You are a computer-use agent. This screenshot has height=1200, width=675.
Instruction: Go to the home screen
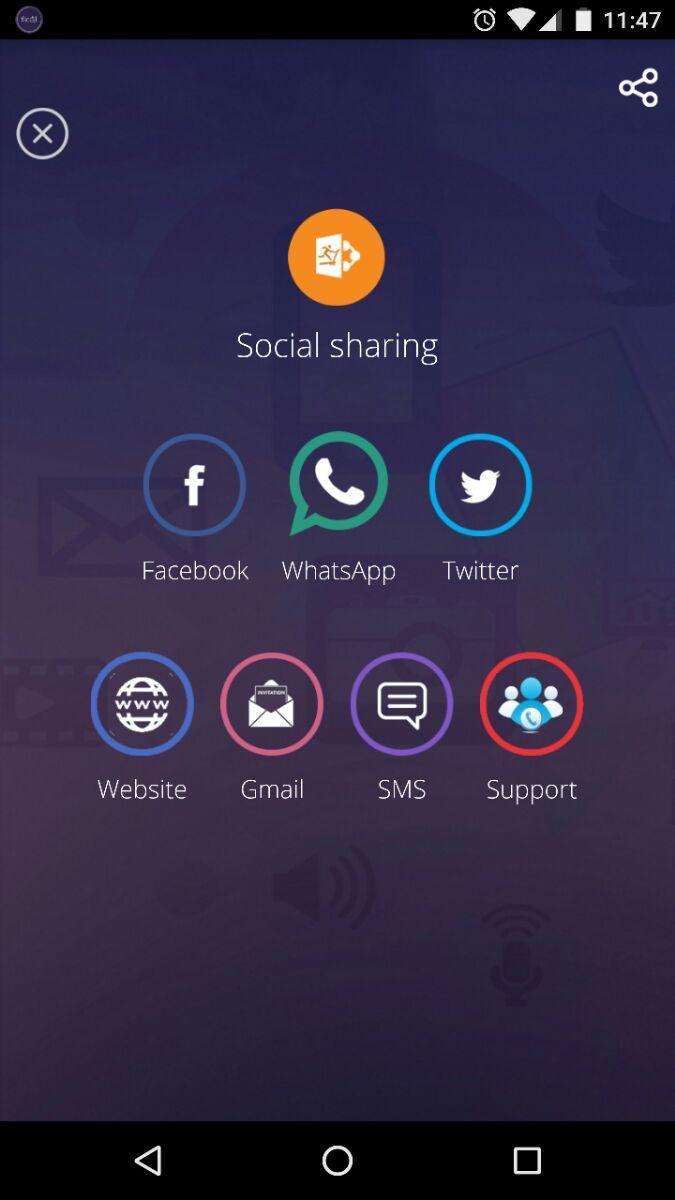click(337, 1160)
